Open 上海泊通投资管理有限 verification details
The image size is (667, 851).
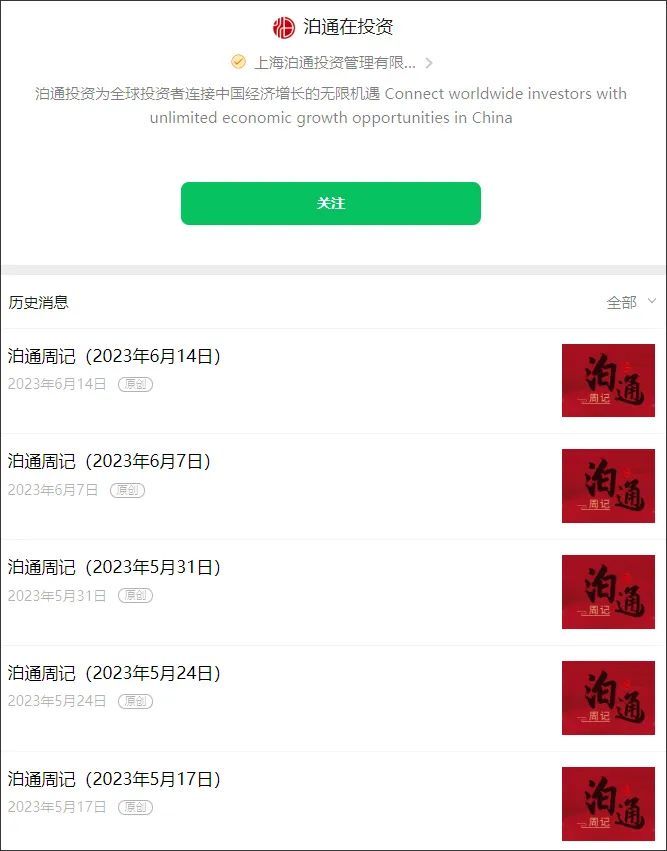[x=334, y=62]
